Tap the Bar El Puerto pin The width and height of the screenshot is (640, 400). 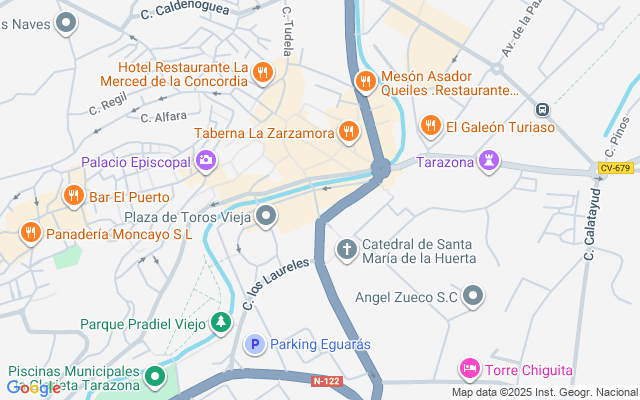(x=73, y=196)
